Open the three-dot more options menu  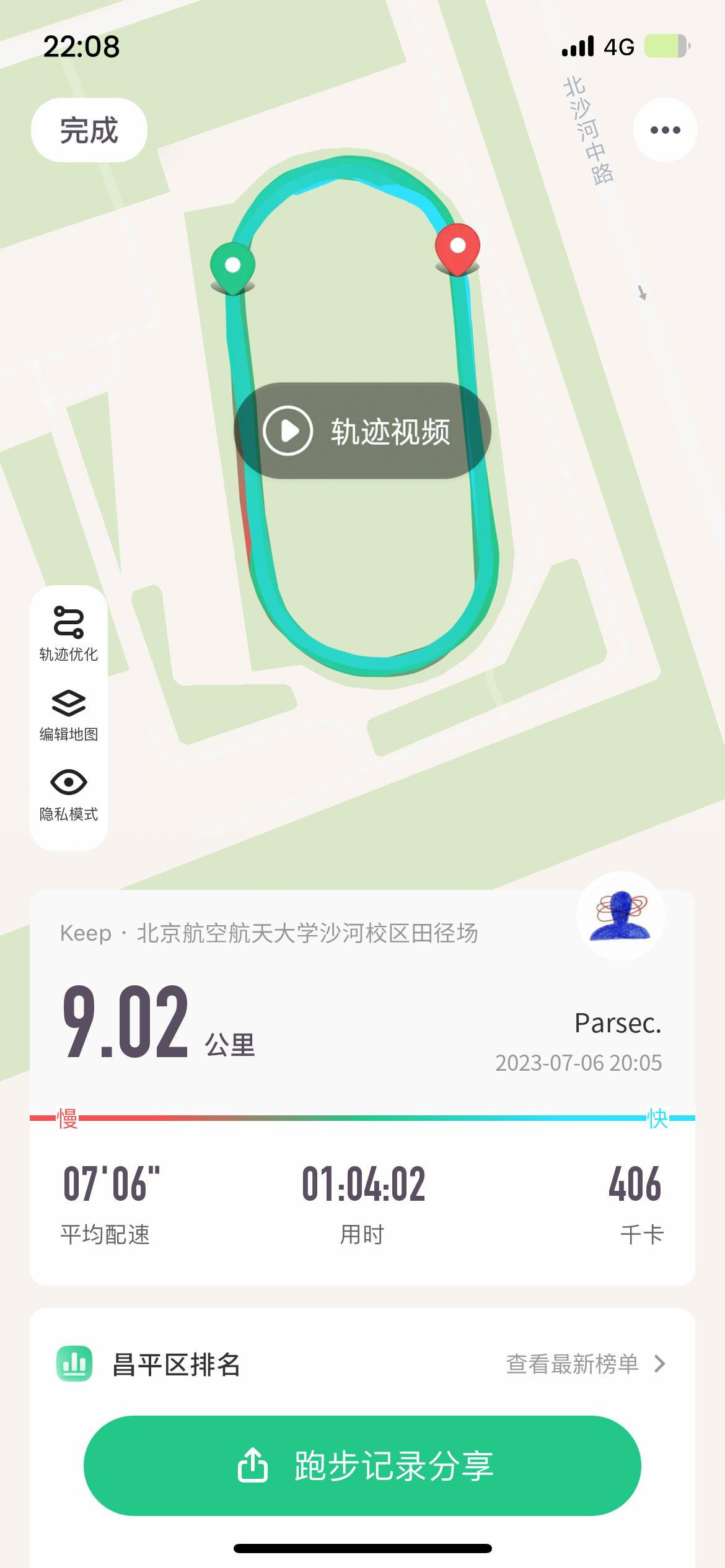665,130
